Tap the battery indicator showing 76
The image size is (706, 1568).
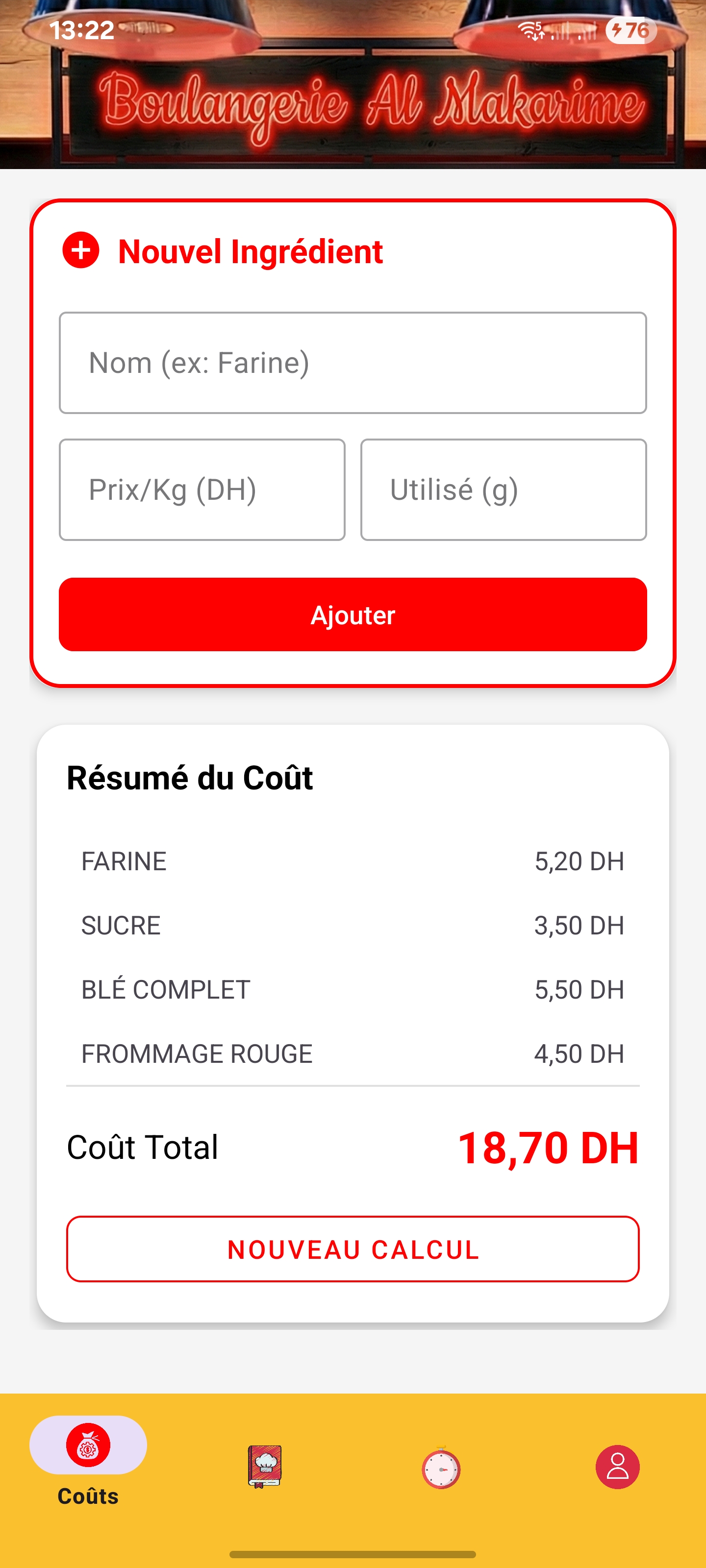coord(631,29)
